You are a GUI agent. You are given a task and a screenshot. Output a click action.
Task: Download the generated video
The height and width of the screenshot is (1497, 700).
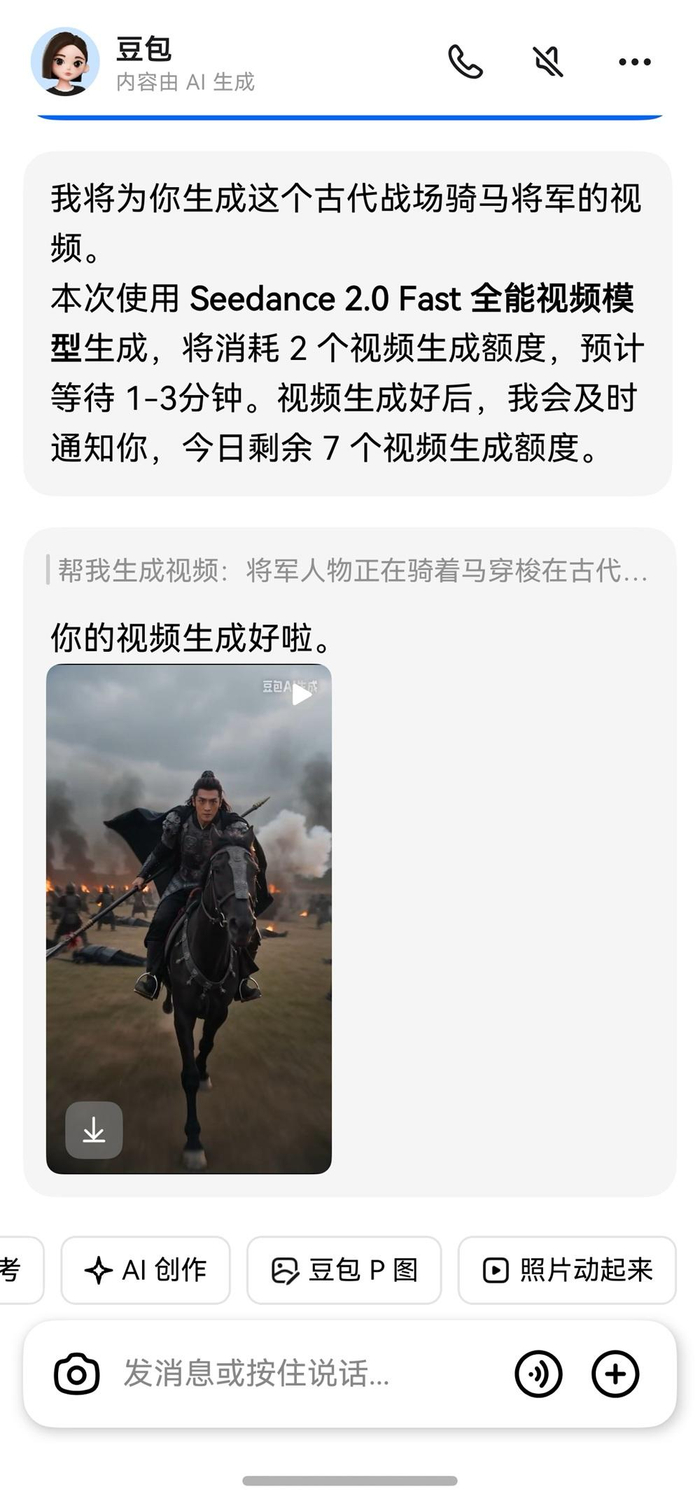94,1130
